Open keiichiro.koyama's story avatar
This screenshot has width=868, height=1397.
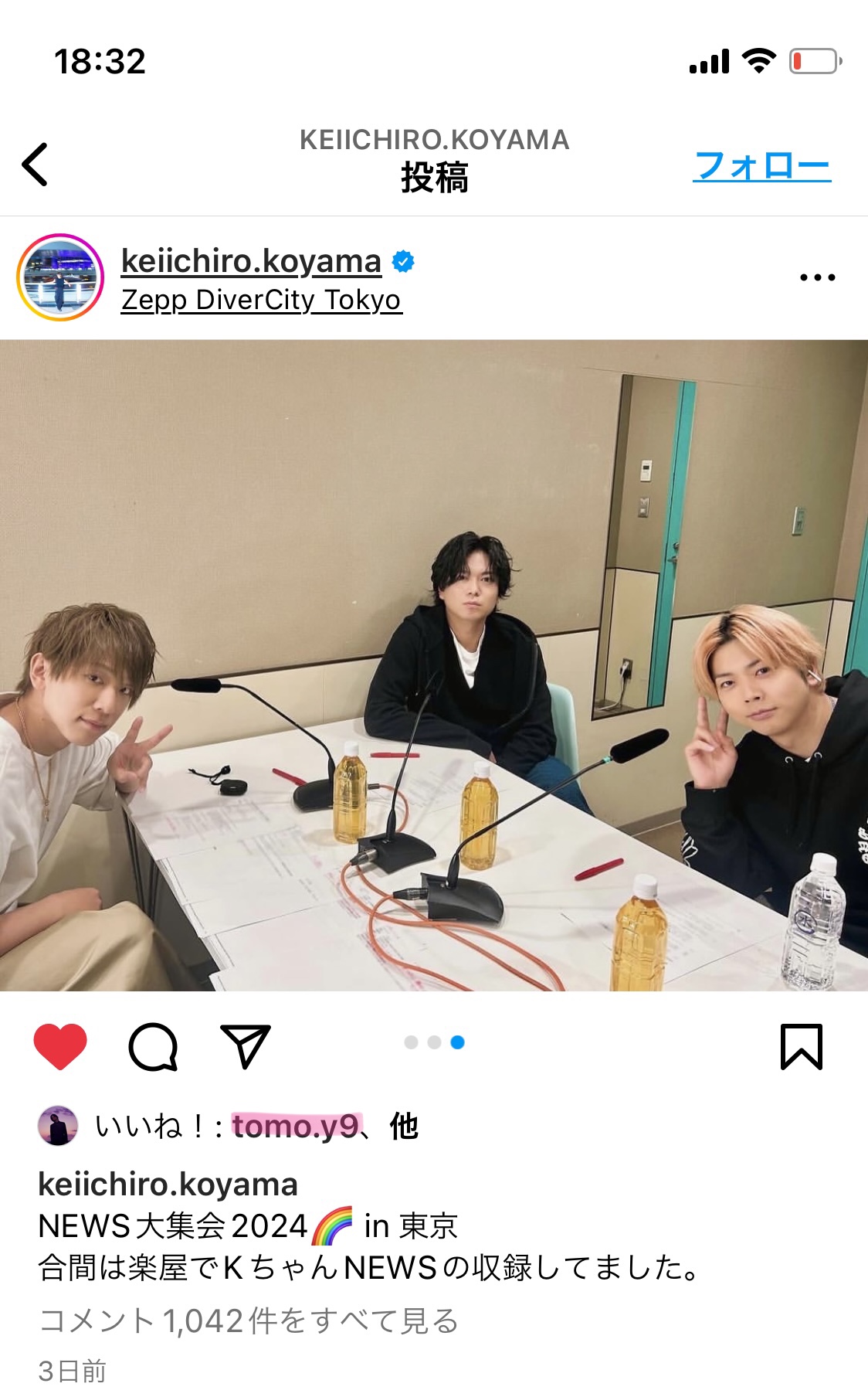(x=60, y=277)
